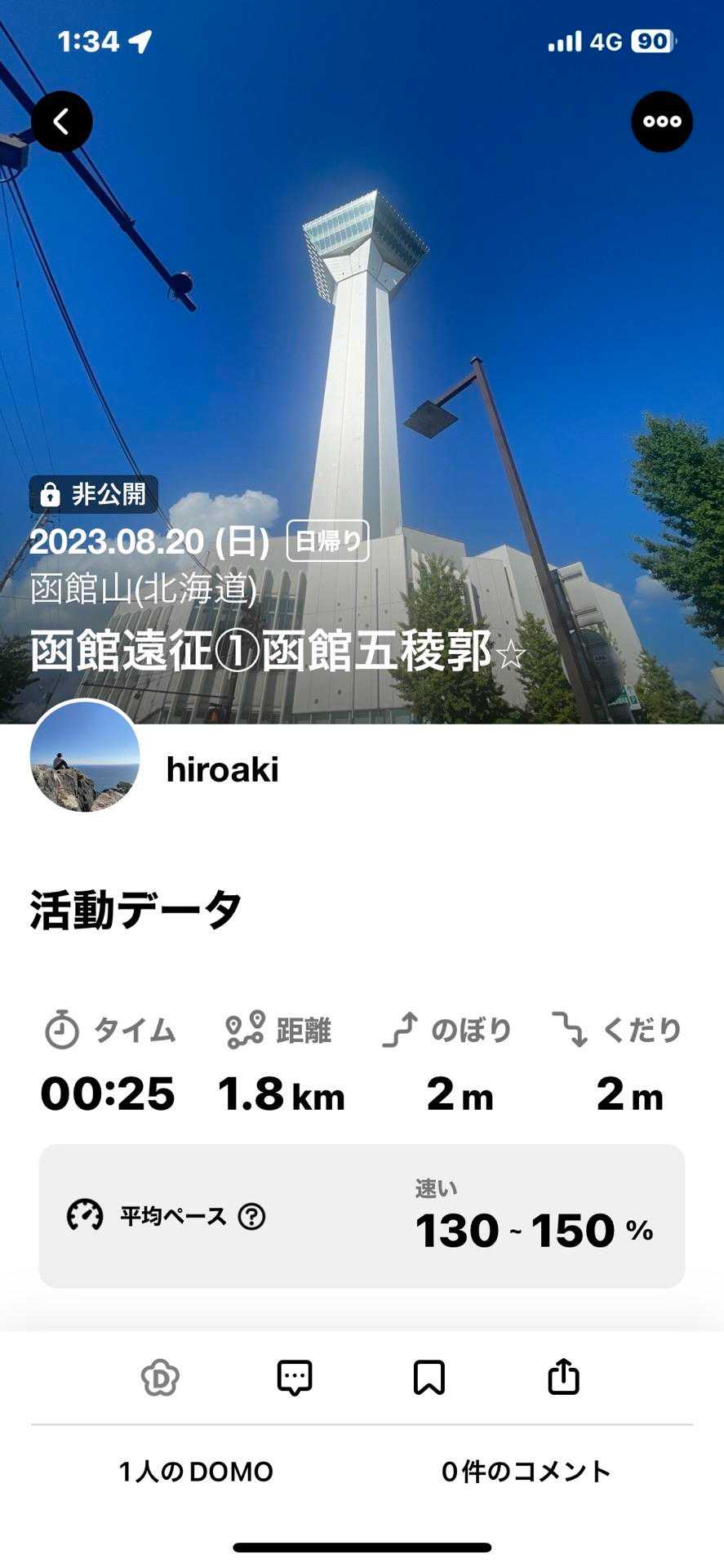View the 1人のDOMO list
The height and width of the screenshot is (1568, 724).
coord(196,1472)
